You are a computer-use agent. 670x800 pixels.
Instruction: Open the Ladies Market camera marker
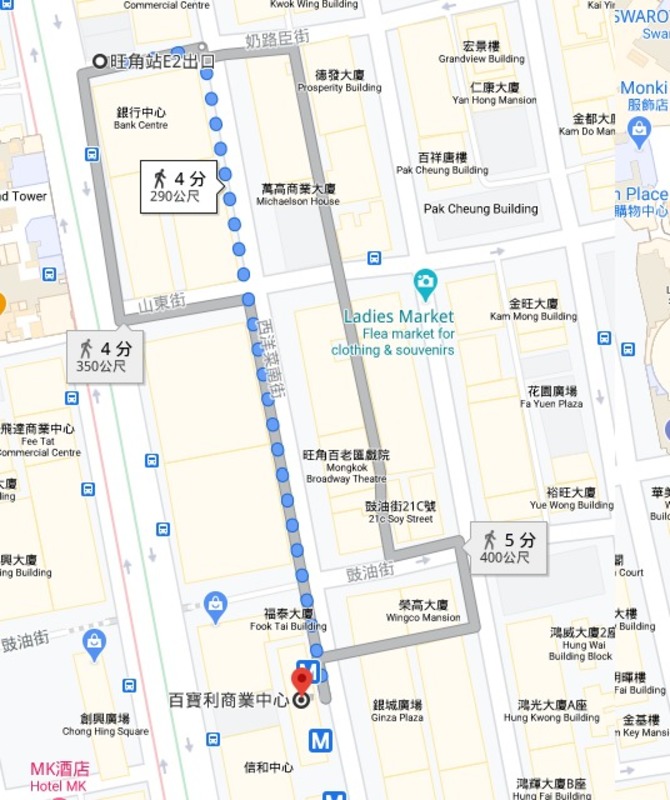pos(425,282)
